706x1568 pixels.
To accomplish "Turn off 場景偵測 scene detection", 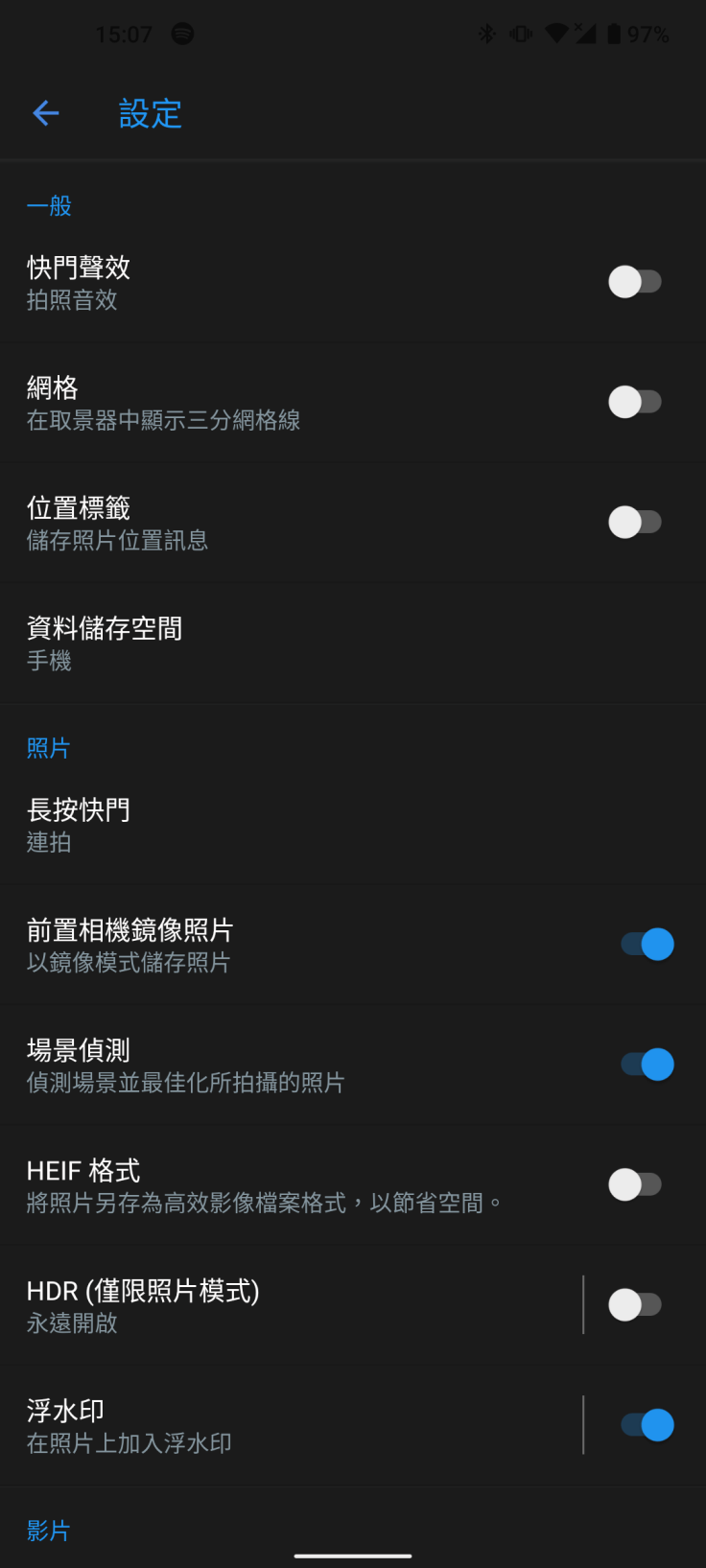I will pos(647,1065).
